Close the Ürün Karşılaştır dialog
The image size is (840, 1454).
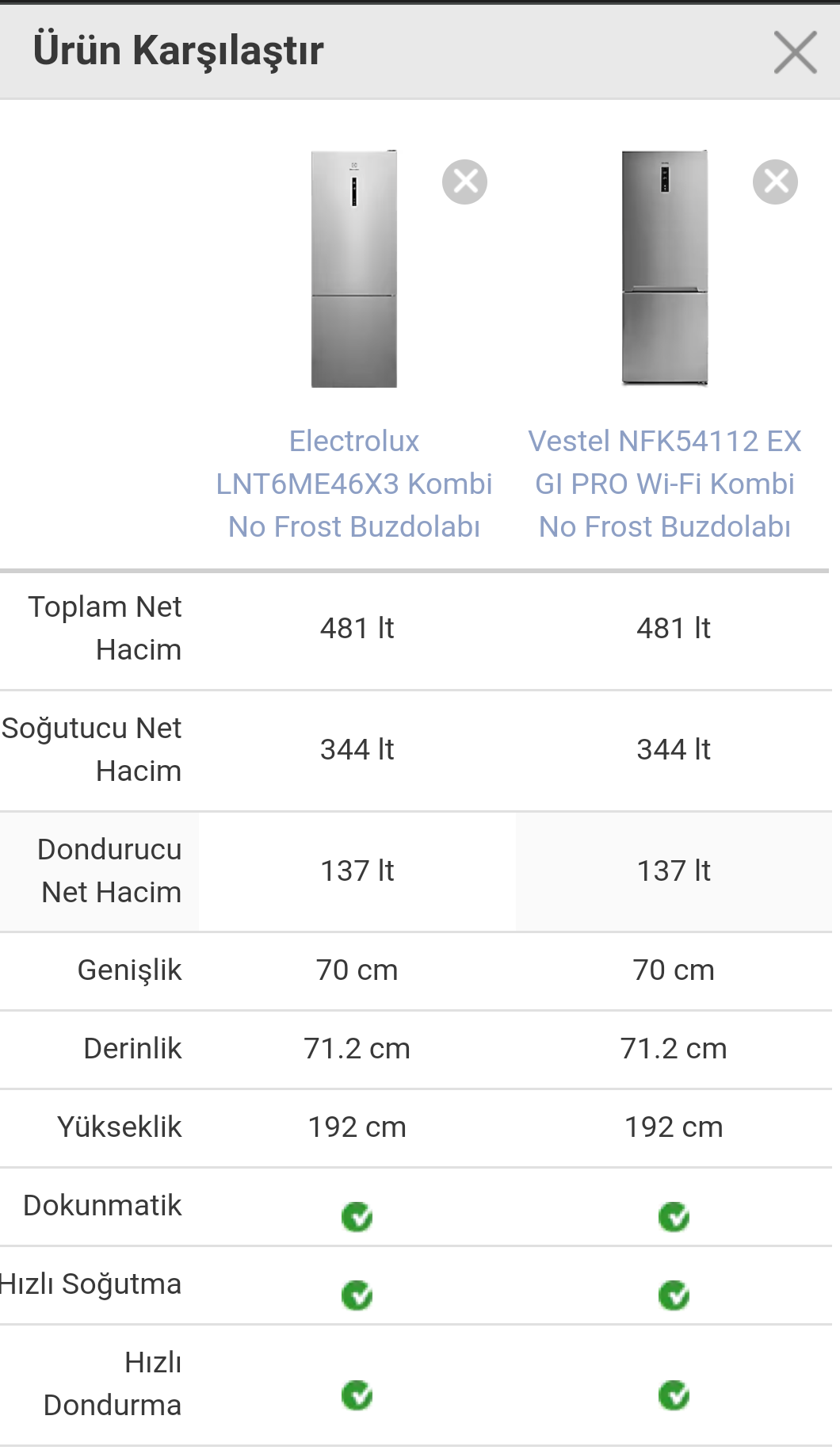coord(795,52)
